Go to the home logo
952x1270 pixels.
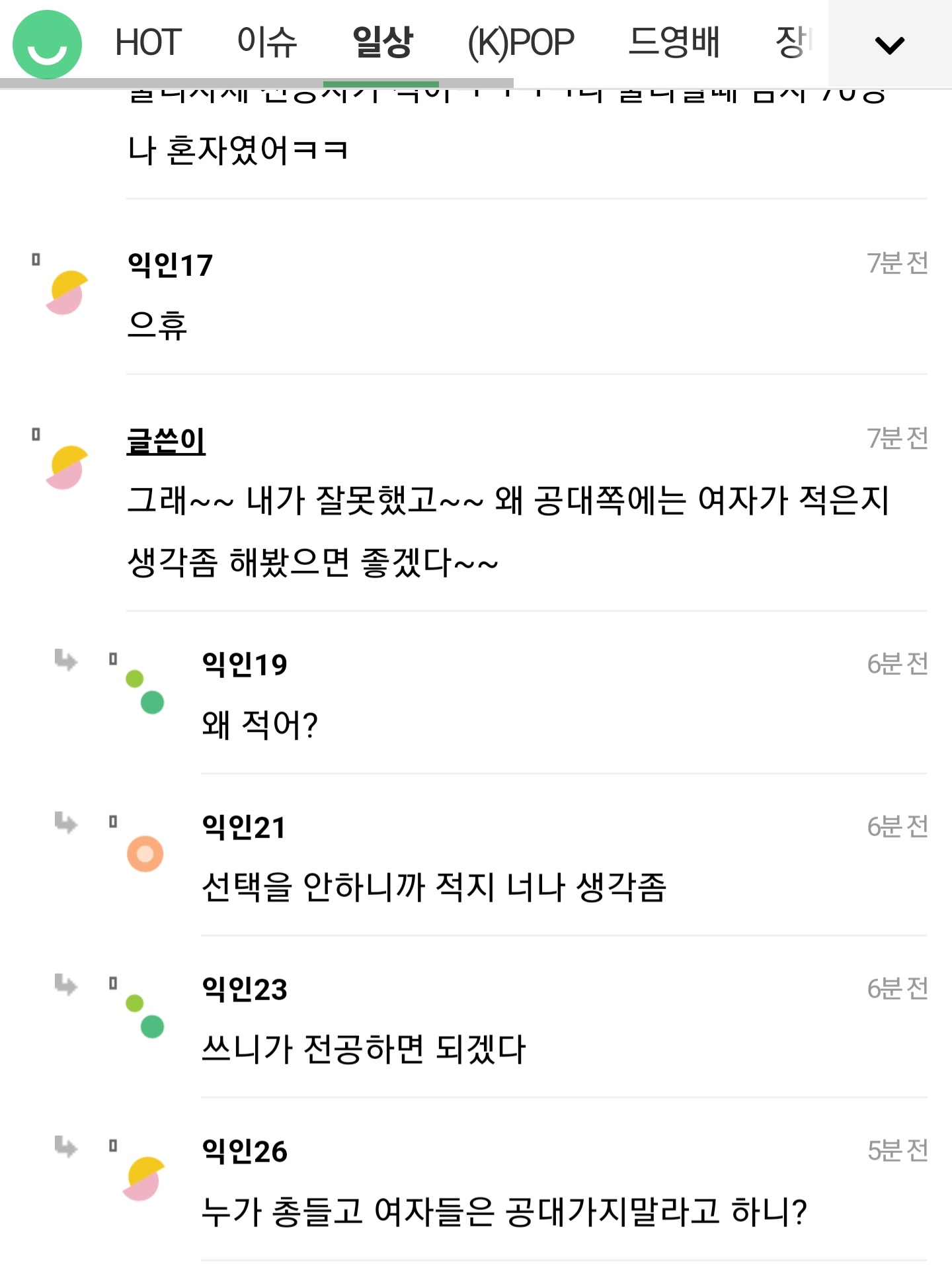[x=47, y=44]
